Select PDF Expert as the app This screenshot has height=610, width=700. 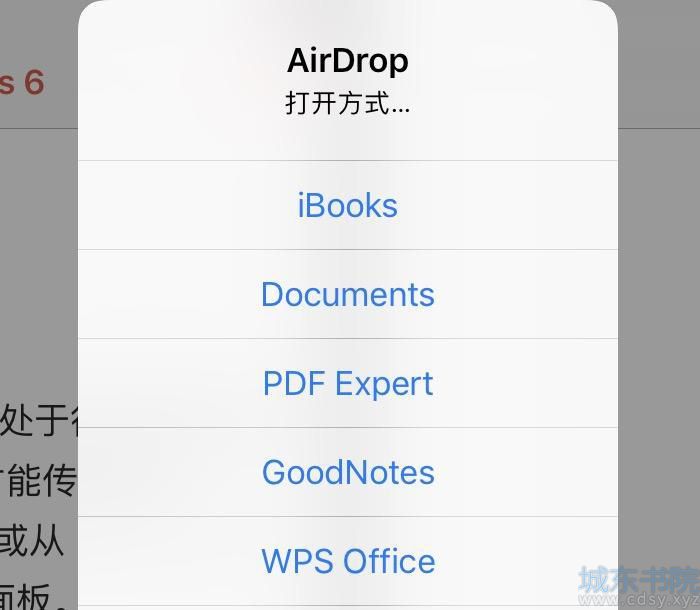(348, 384)
